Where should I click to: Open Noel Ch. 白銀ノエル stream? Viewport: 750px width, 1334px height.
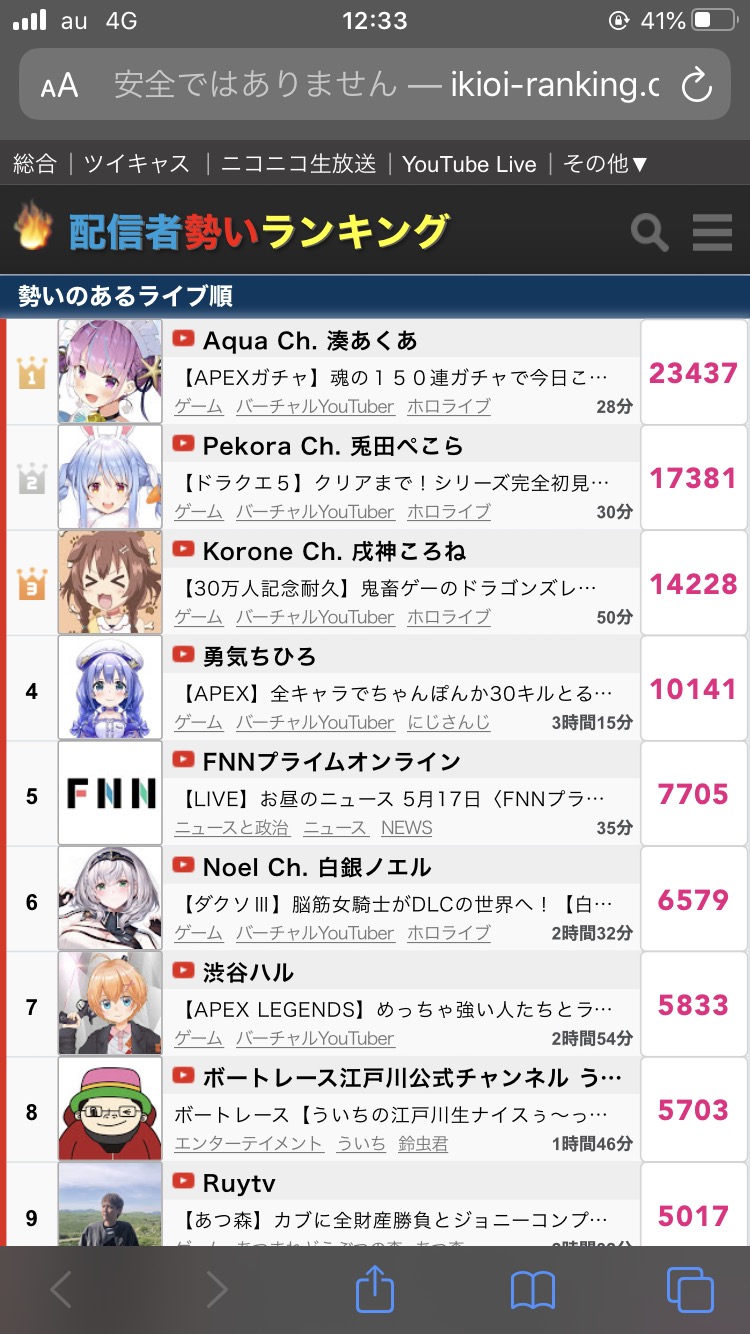click(317, 867)
